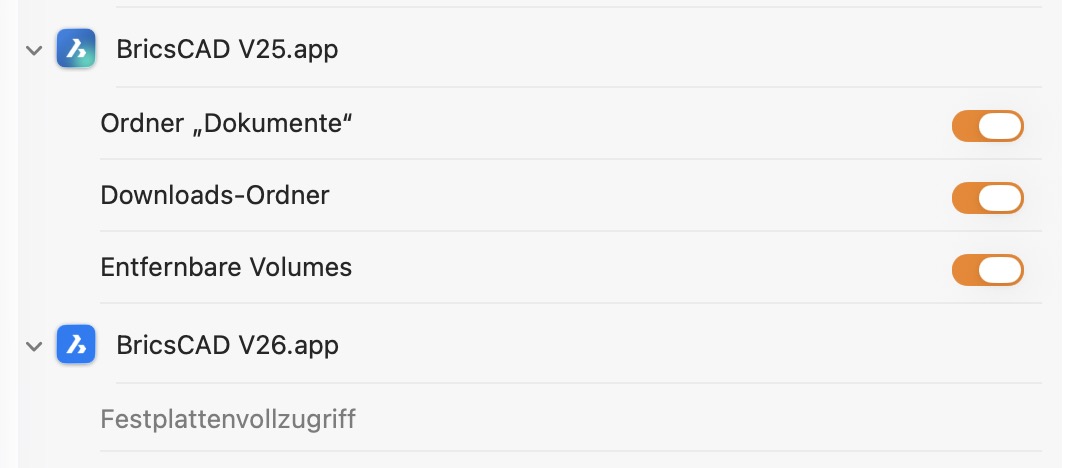The width and height of the screenshot is (1092, 468).
Task: Collapse the BricsCAD V26.app section
Action: pyautogui.click(x=34, y=346)
